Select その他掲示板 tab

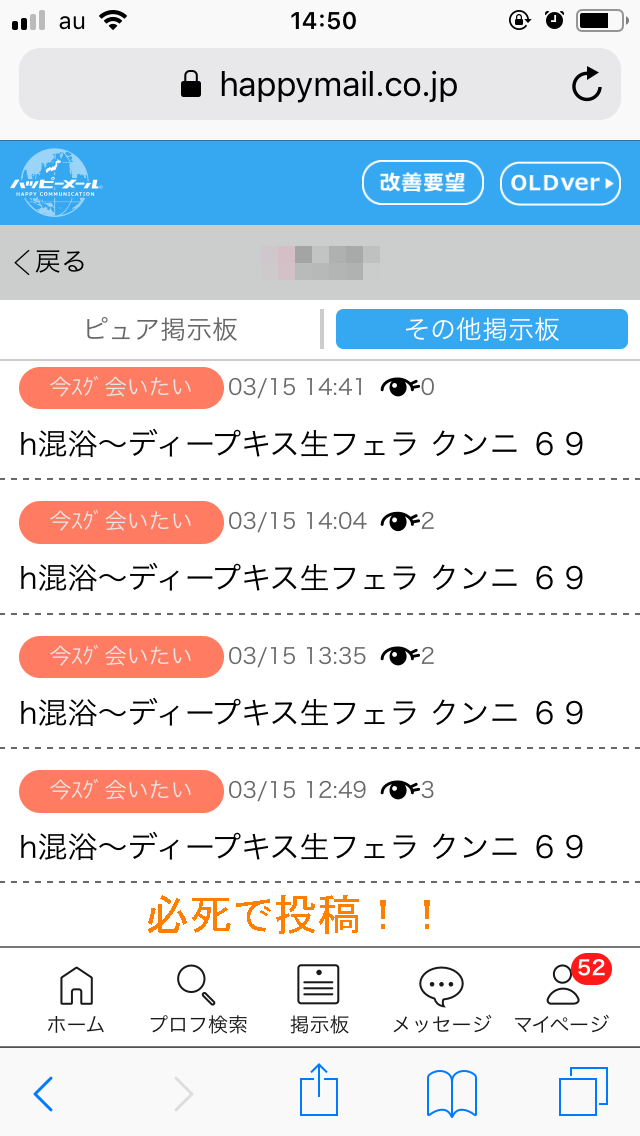481,329
